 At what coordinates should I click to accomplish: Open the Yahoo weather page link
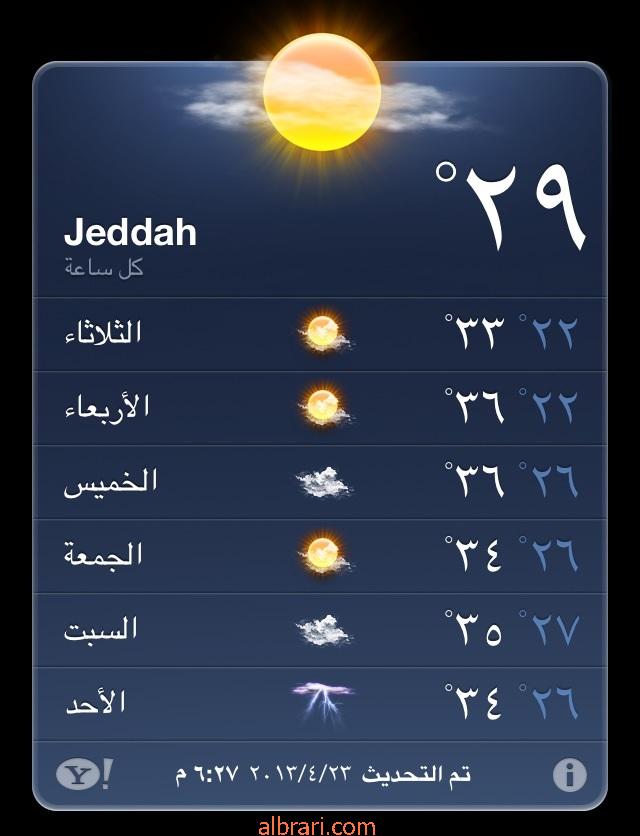(x=84, y=774)
